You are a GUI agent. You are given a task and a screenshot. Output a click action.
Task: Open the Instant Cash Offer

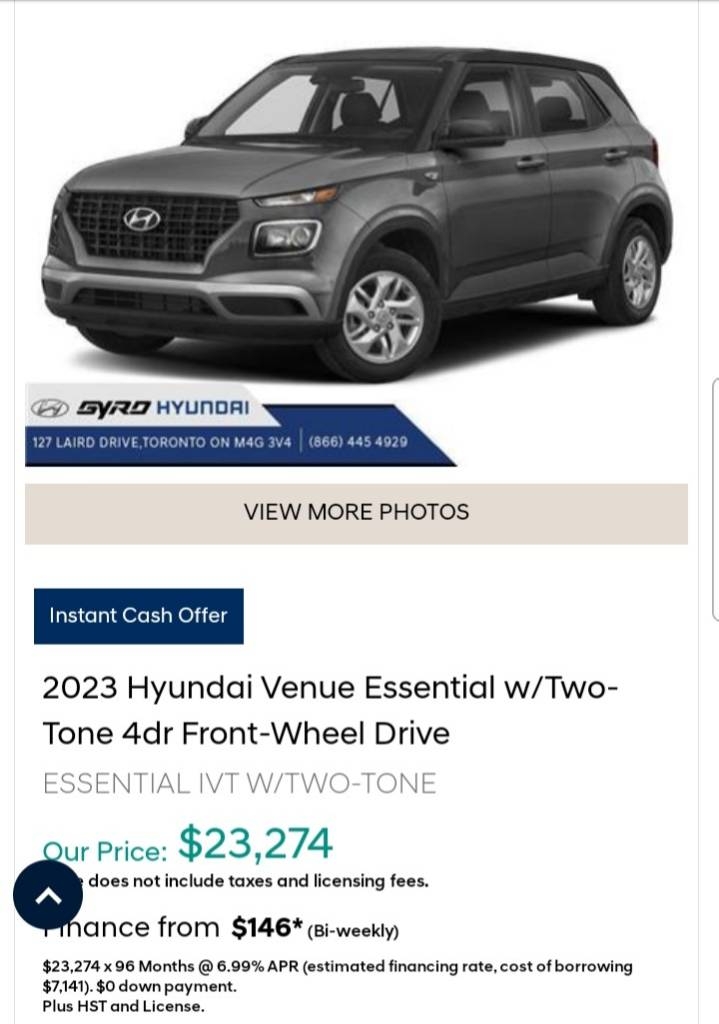(x=138, y=616)
